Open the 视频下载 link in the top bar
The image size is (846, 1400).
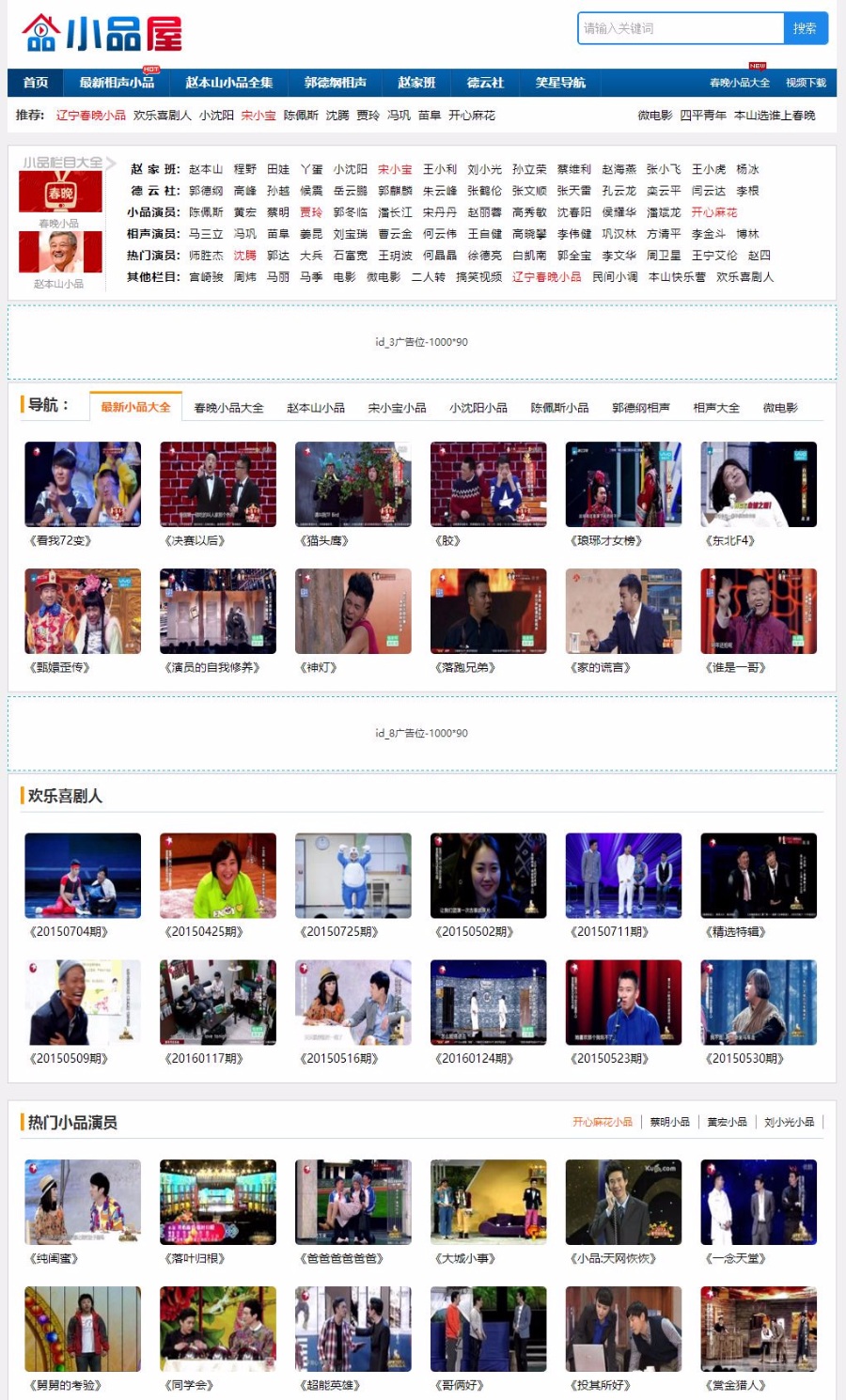pos(806,83)
